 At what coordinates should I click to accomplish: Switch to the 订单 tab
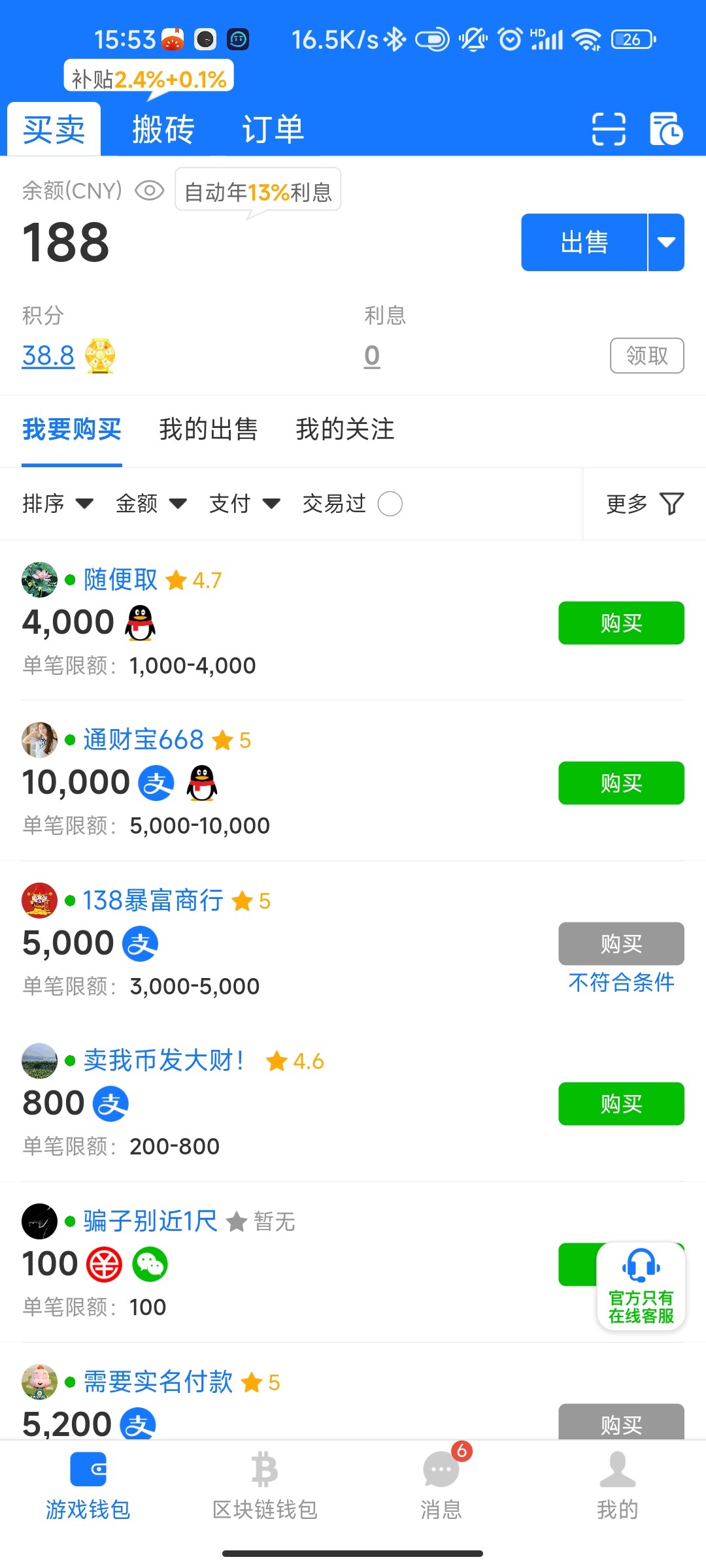pyautogui.click(x=273, y=129)
